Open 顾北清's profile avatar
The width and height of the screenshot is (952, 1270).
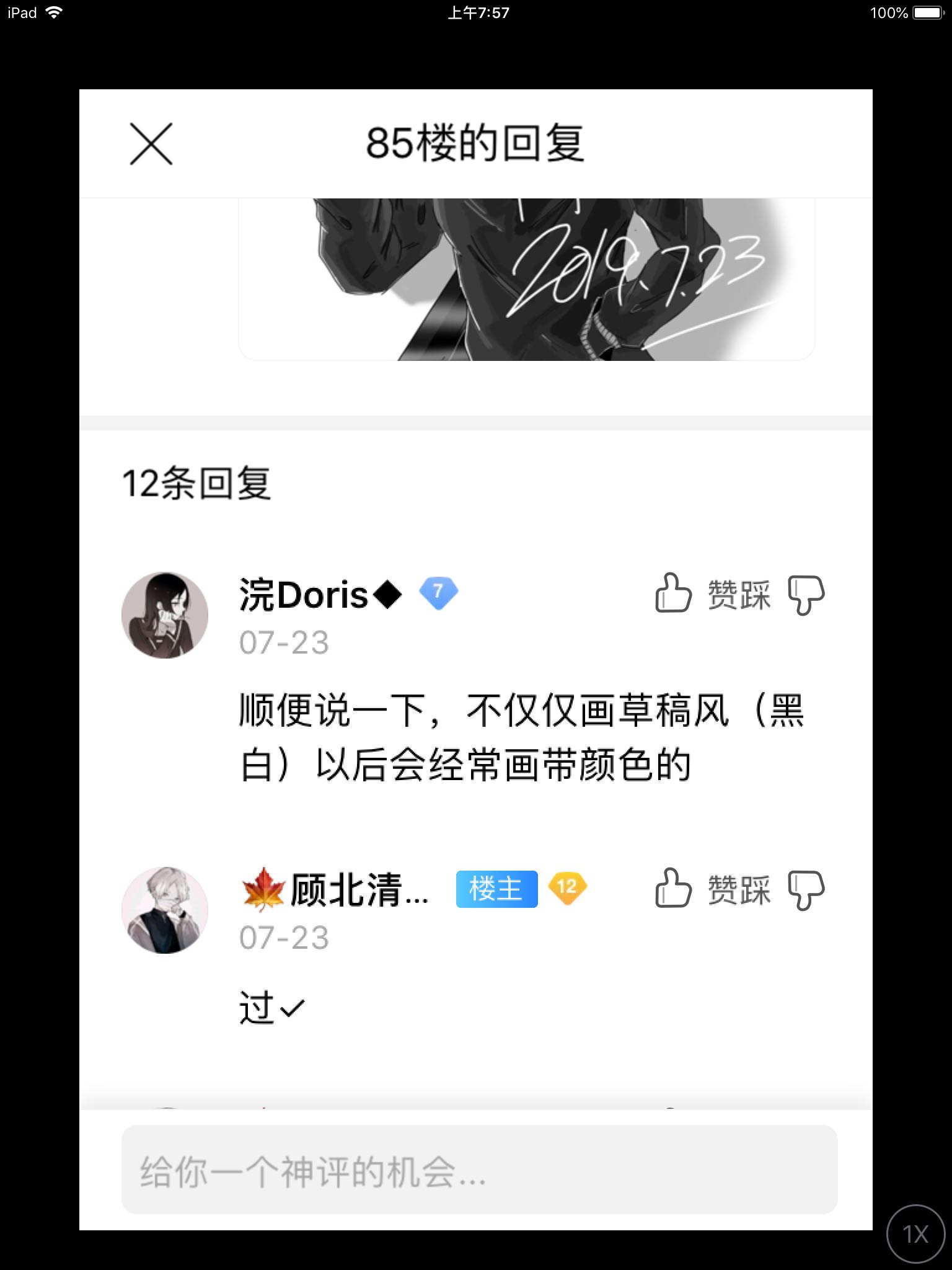(x=165, y=910)
